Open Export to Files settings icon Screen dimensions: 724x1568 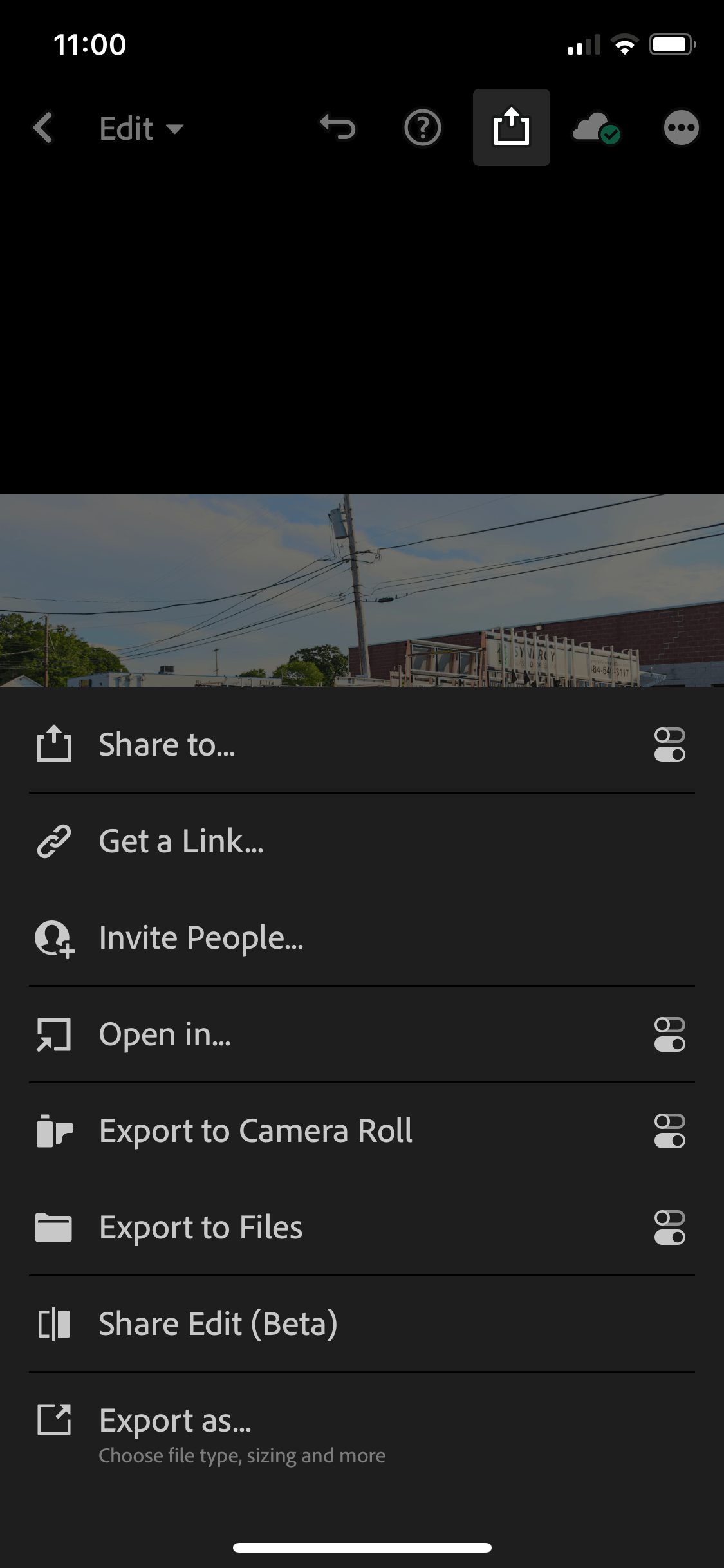point(669,1227)
